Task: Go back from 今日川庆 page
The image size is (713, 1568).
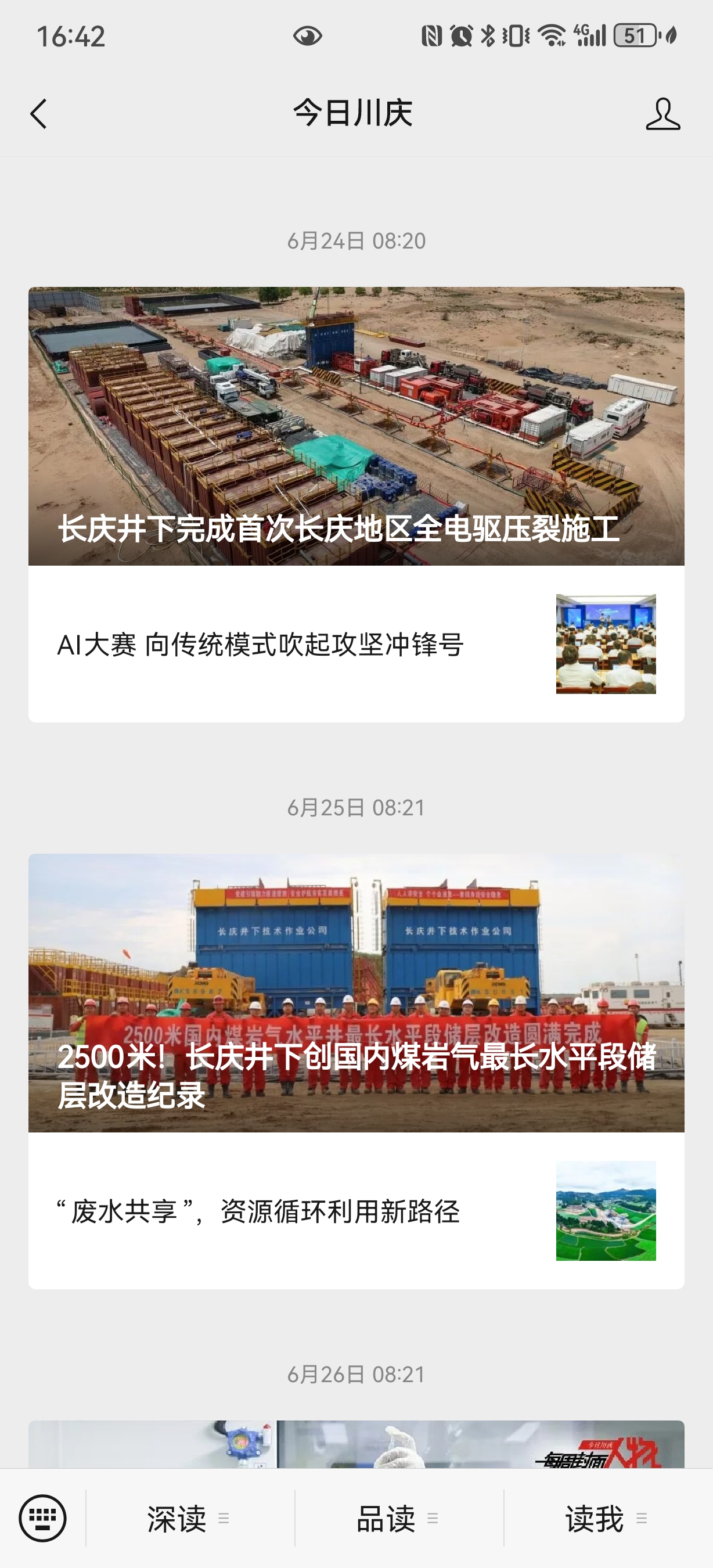Action: point(39,114)
